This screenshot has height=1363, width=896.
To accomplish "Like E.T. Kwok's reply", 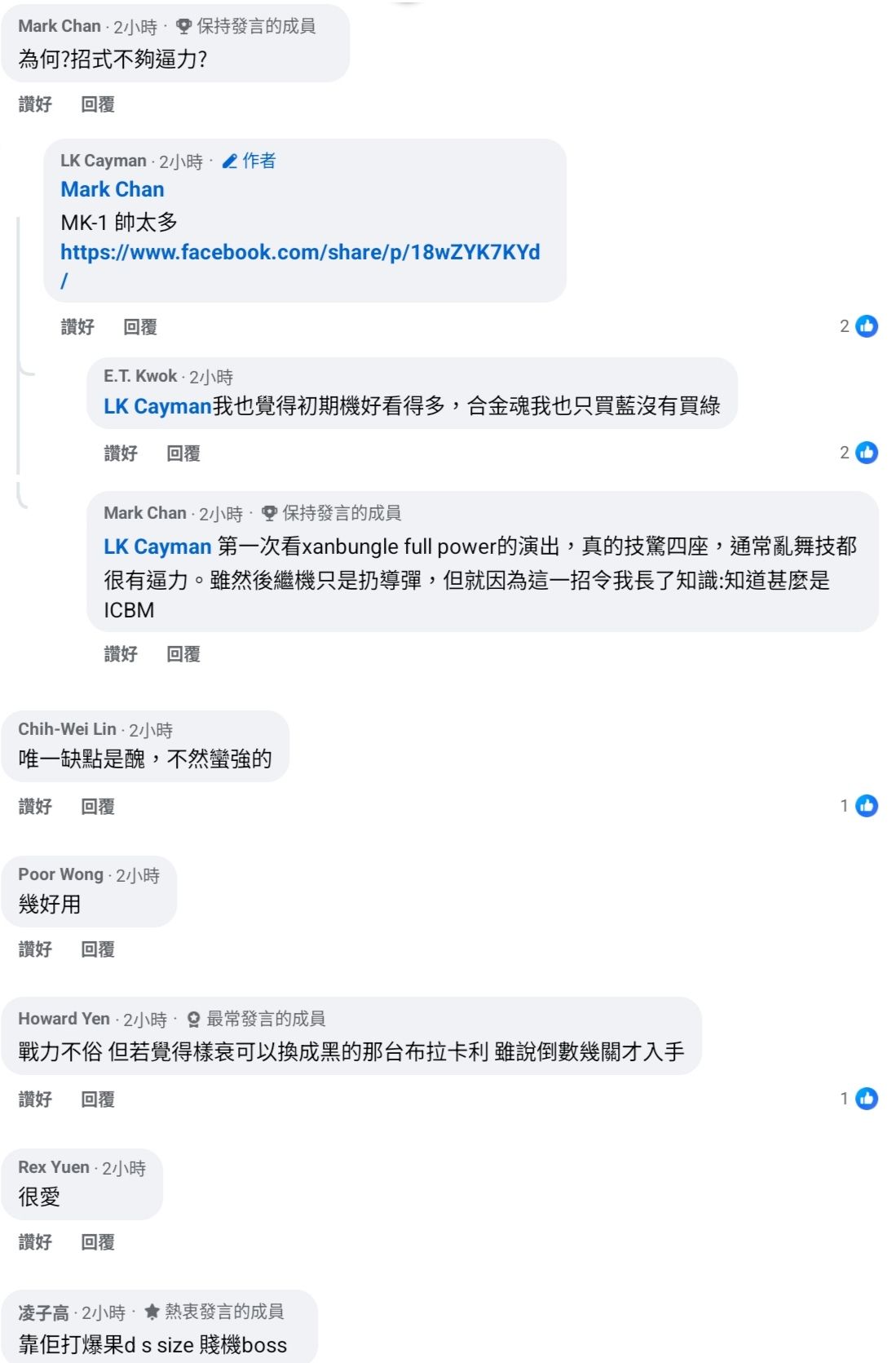I will click(x=121, y=454).
